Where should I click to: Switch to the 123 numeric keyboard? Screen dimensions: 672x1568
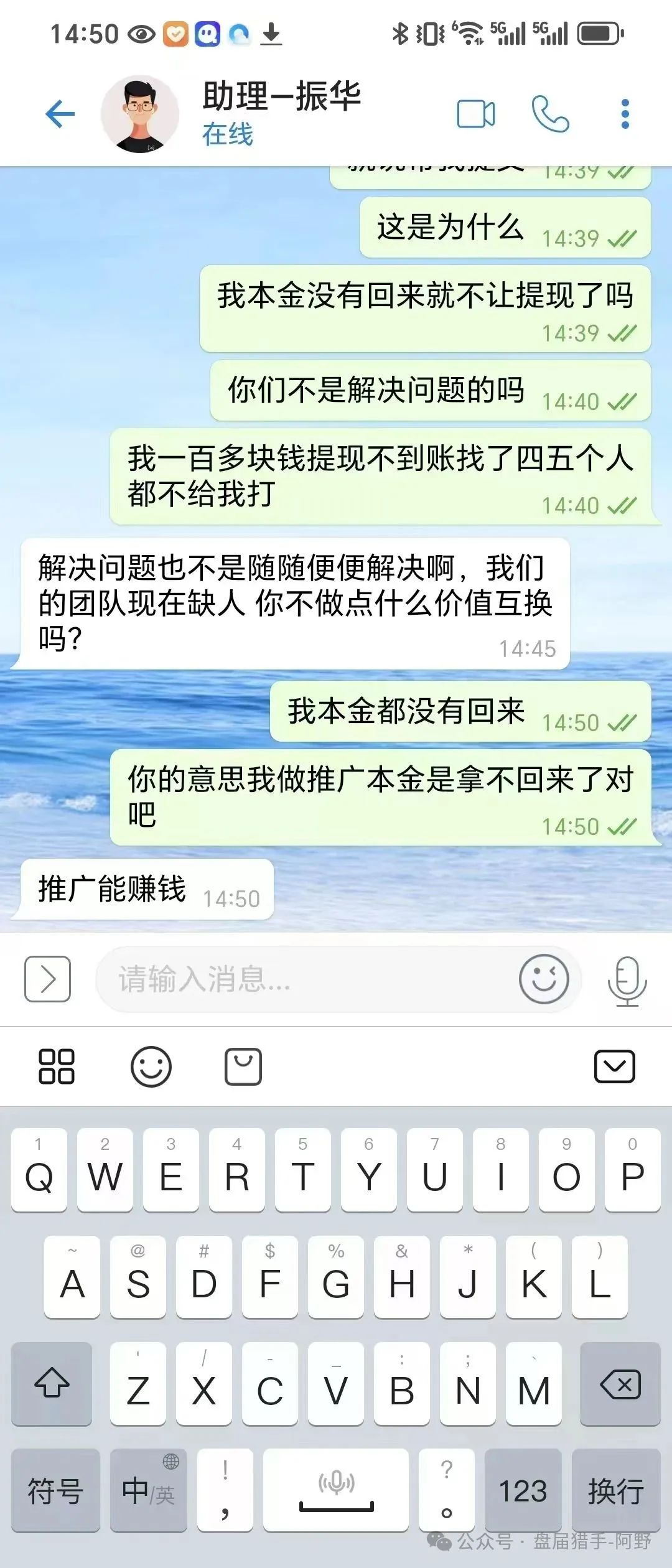(523, 1491)
